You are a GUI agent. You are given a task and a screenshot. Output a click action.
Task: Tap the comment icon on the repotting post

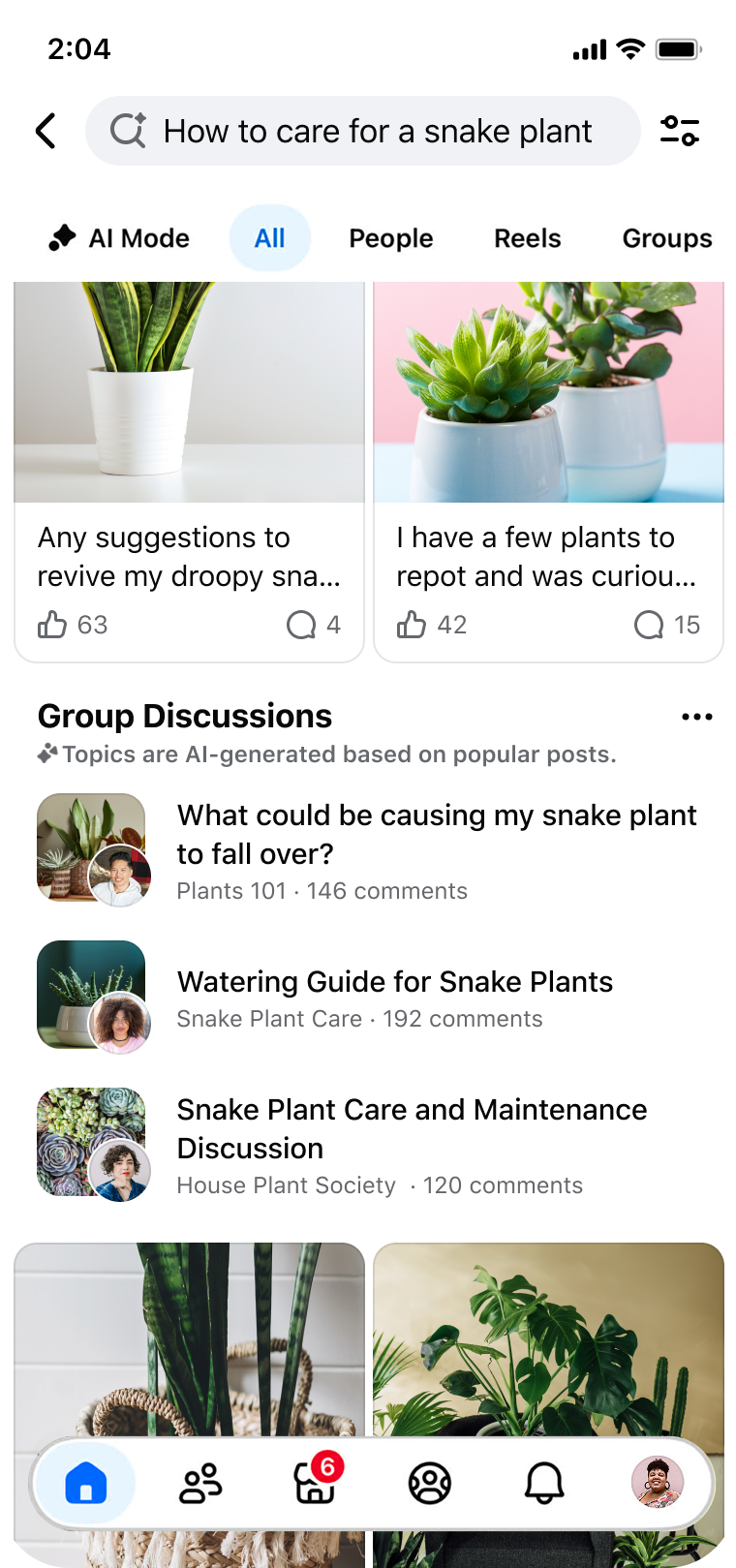[x=647, y=625]
